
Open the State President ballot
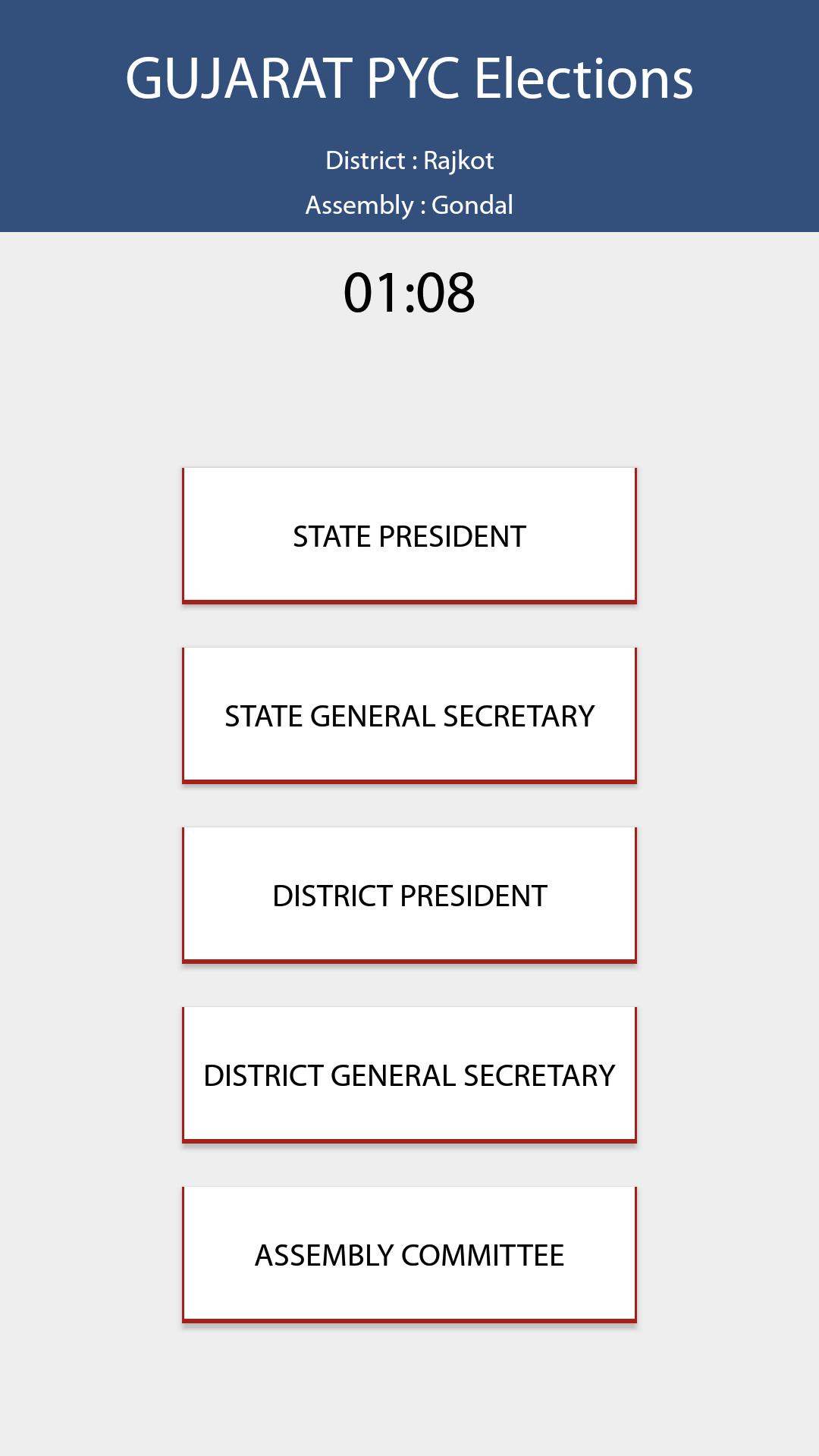(x=409, y=536)
